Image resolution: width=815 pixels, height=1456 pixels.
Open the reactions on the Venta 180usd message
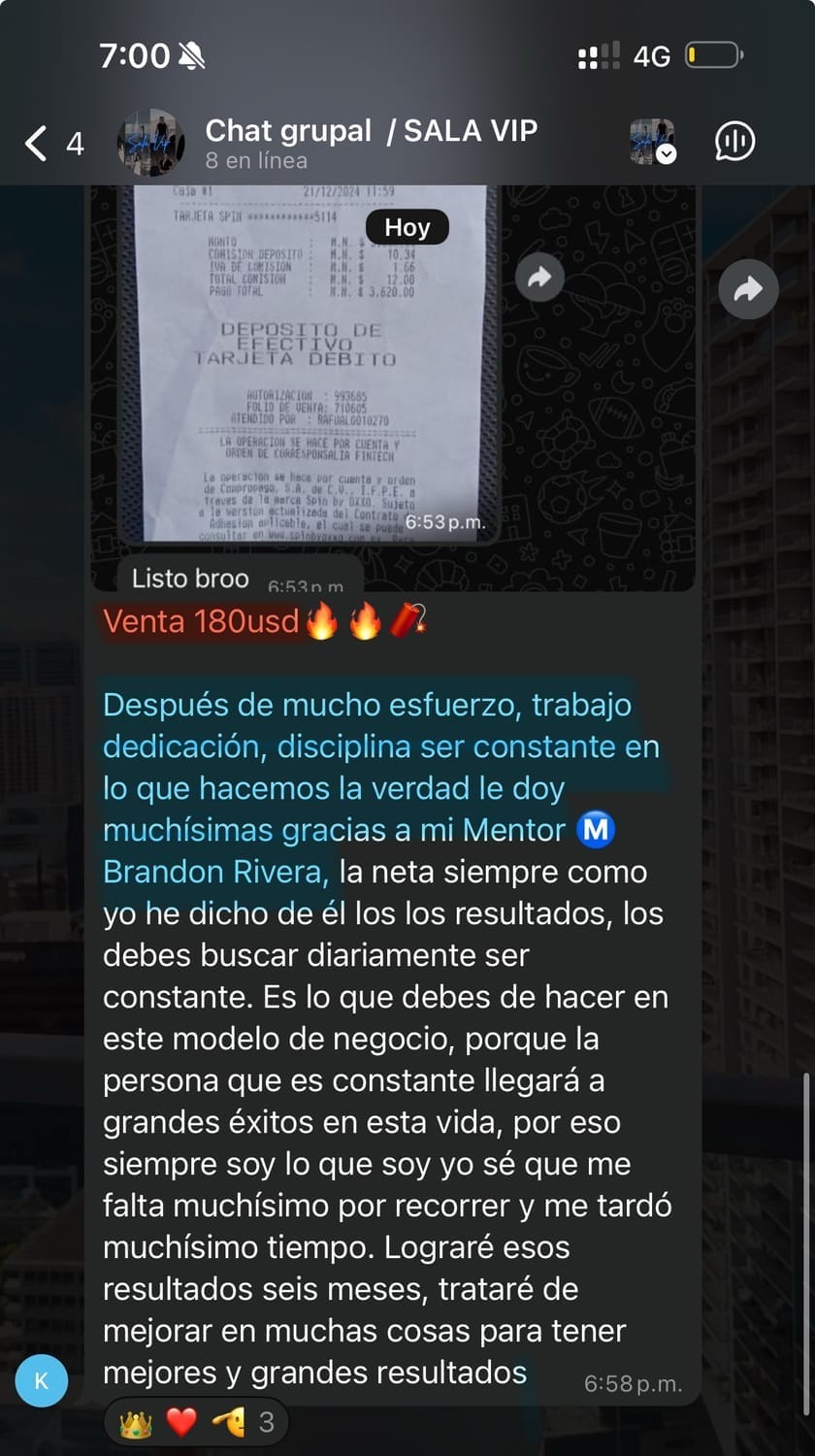(196, 1423)
